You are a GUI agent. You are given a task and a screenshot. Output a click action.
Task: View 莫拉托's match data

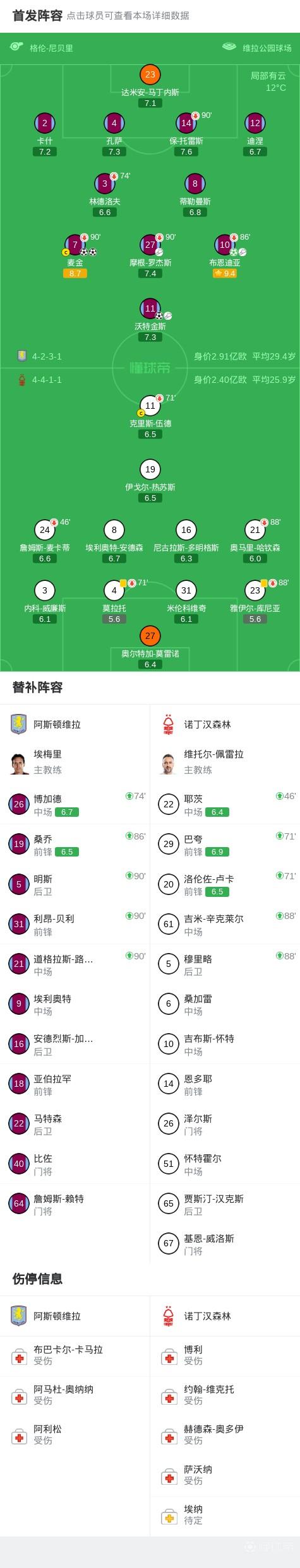pyautogui.click(x=114, y=601)
